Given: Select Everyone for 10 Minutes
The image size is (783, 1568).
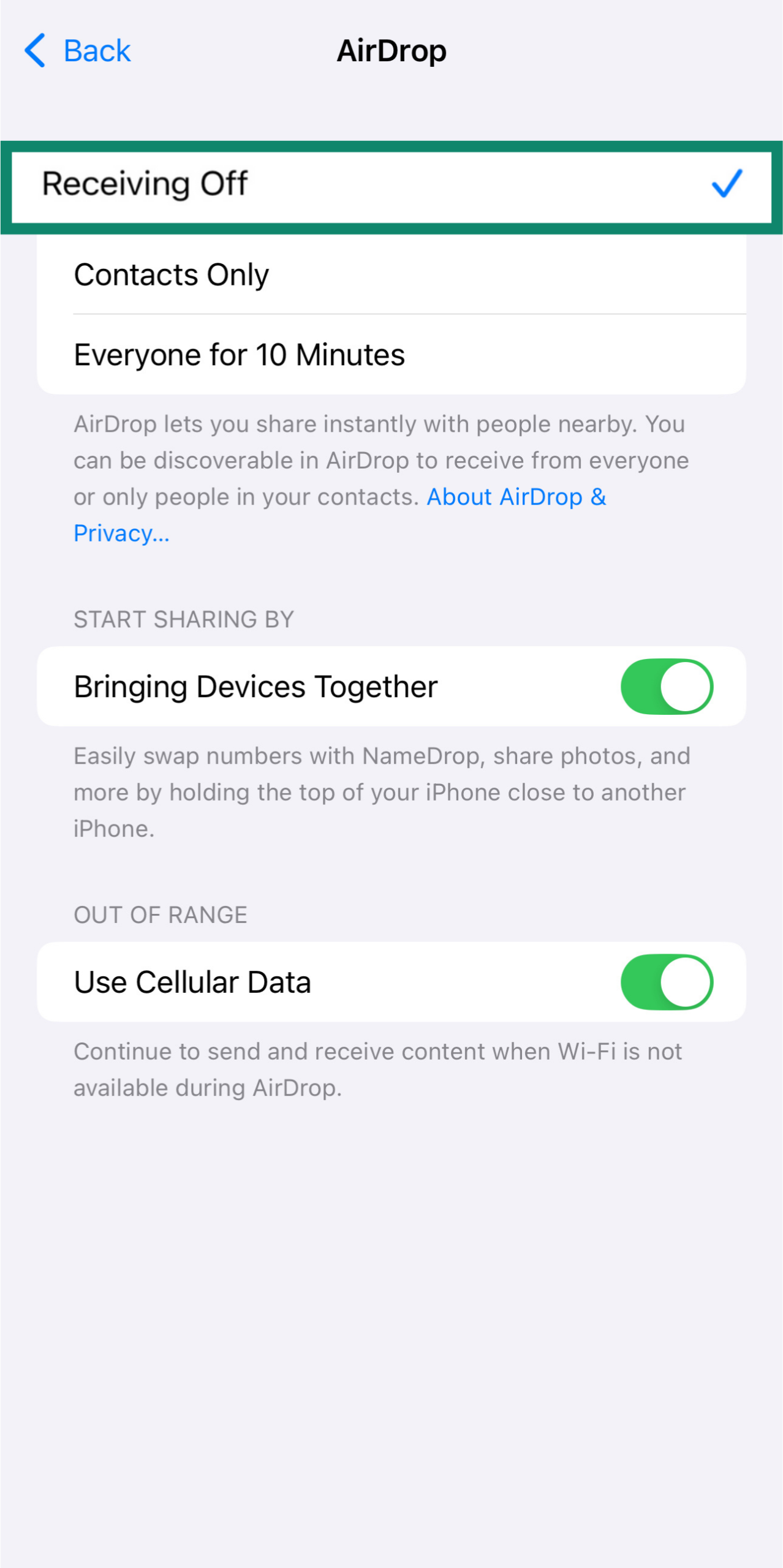Looking at the screenshot, I should (391, 355).
